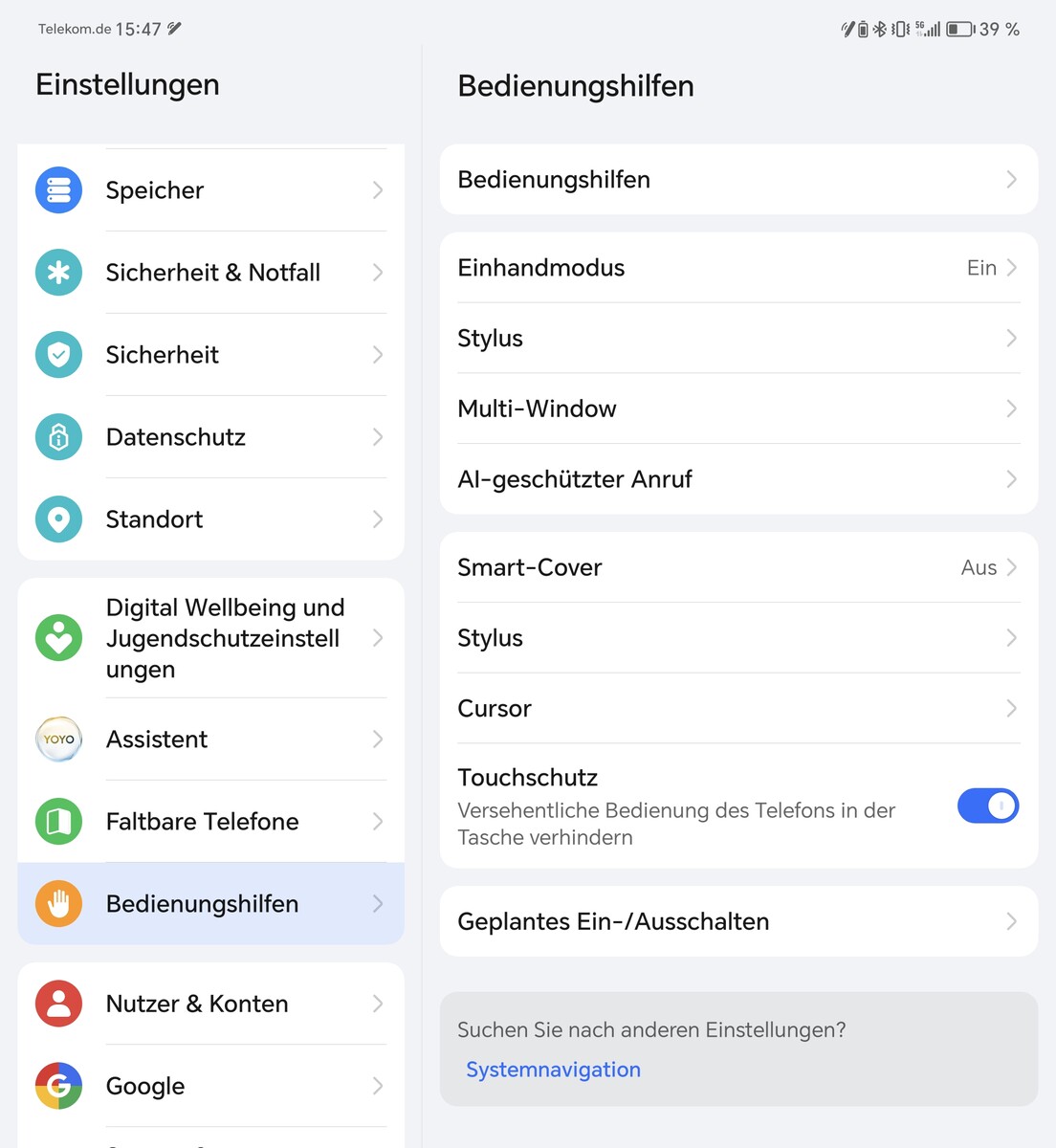The height and width of the screenshot is (1148, 1056).
Task: Open the Google settings row
Action: [x=210, y=1086]
